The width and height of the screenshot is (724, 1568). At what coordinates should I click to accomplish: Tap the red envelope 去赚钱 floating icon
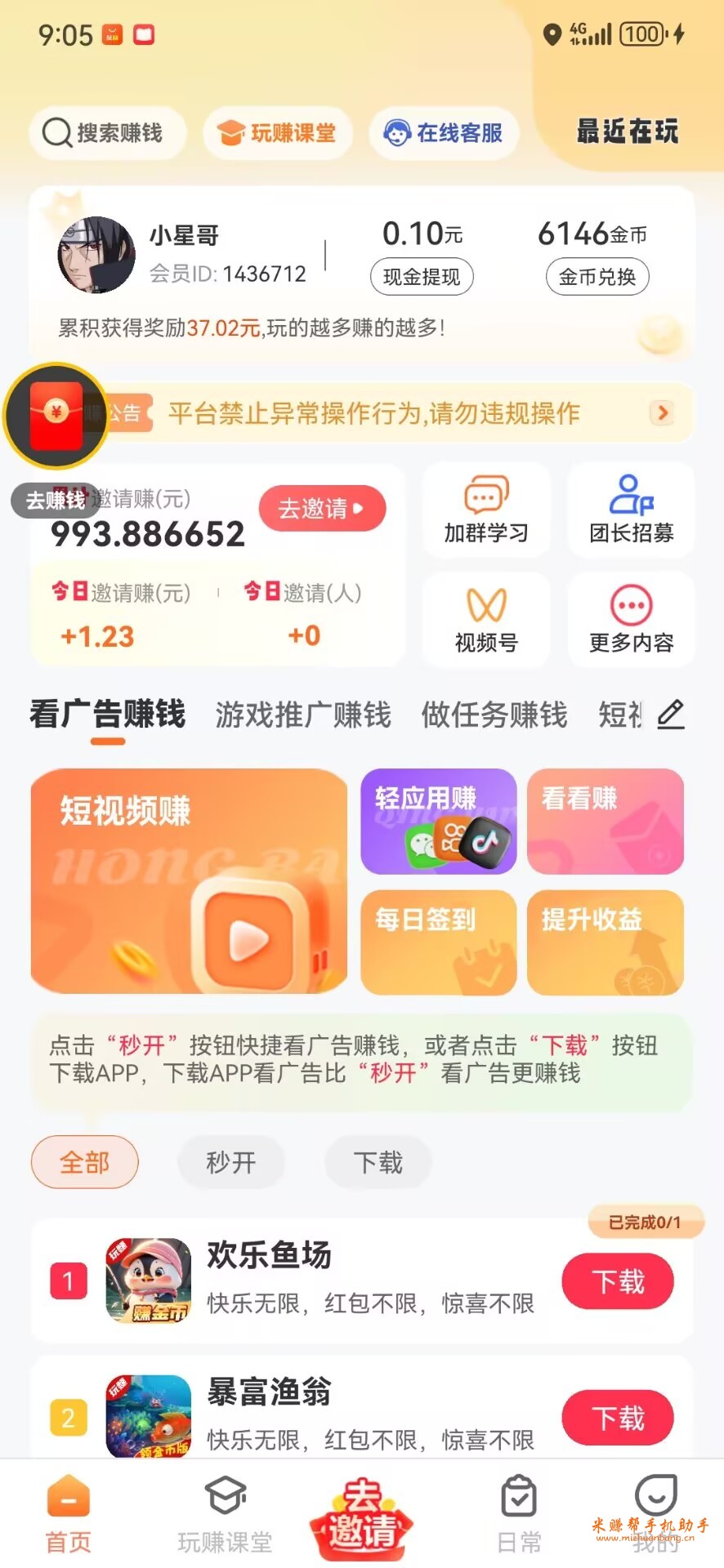(x=56, y=416)
